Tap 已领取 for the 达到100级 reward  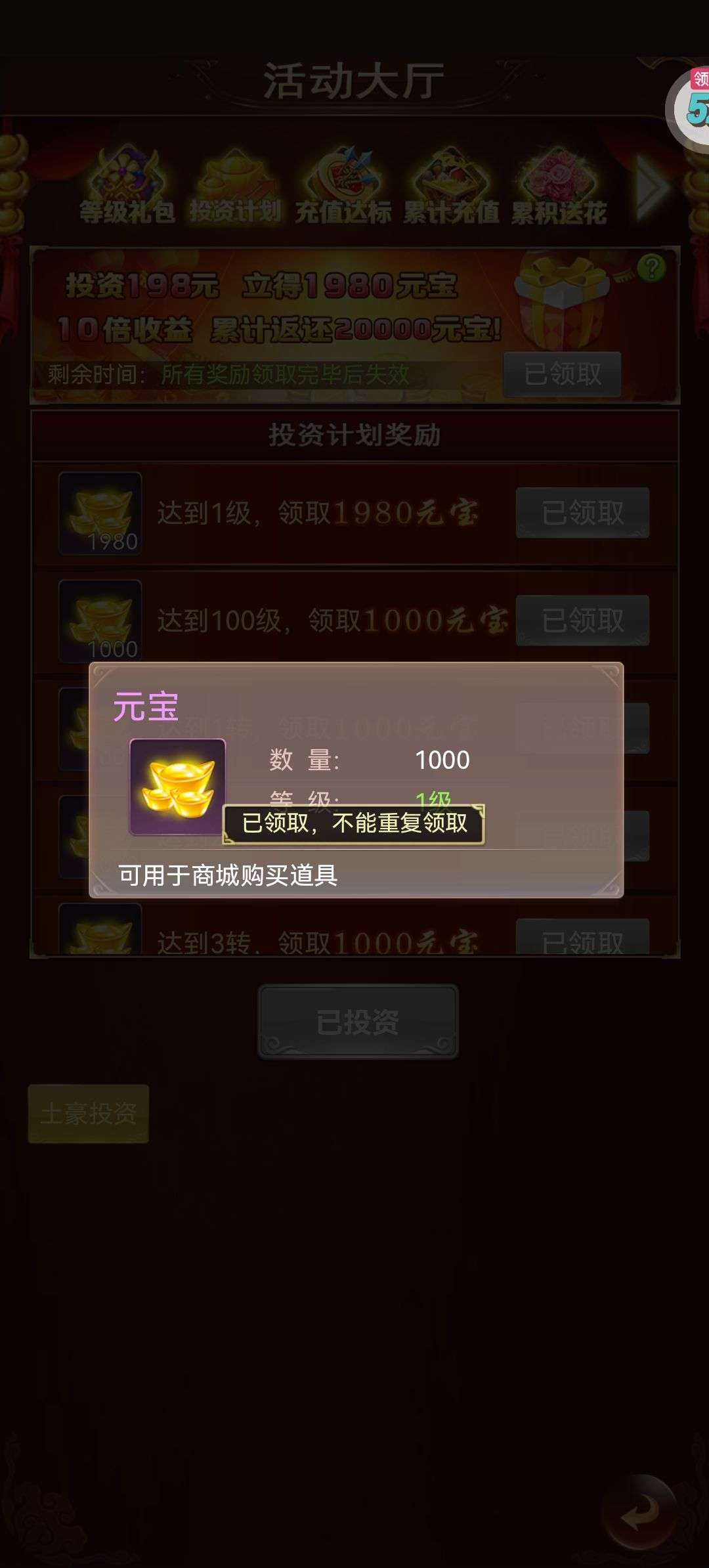tap(582, 621)
